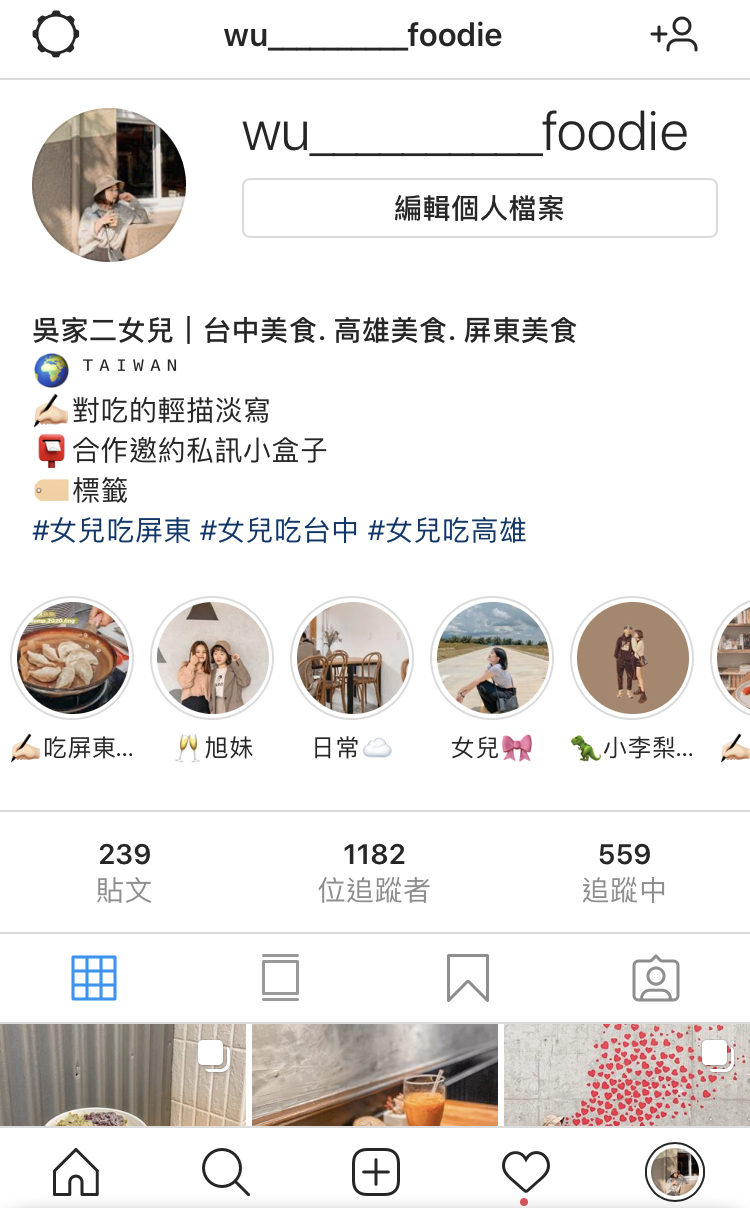The height and width of the screenshot is (1208, 750).
Task: Open hashtag #女兒吃台中
Action: pos(279,530)
